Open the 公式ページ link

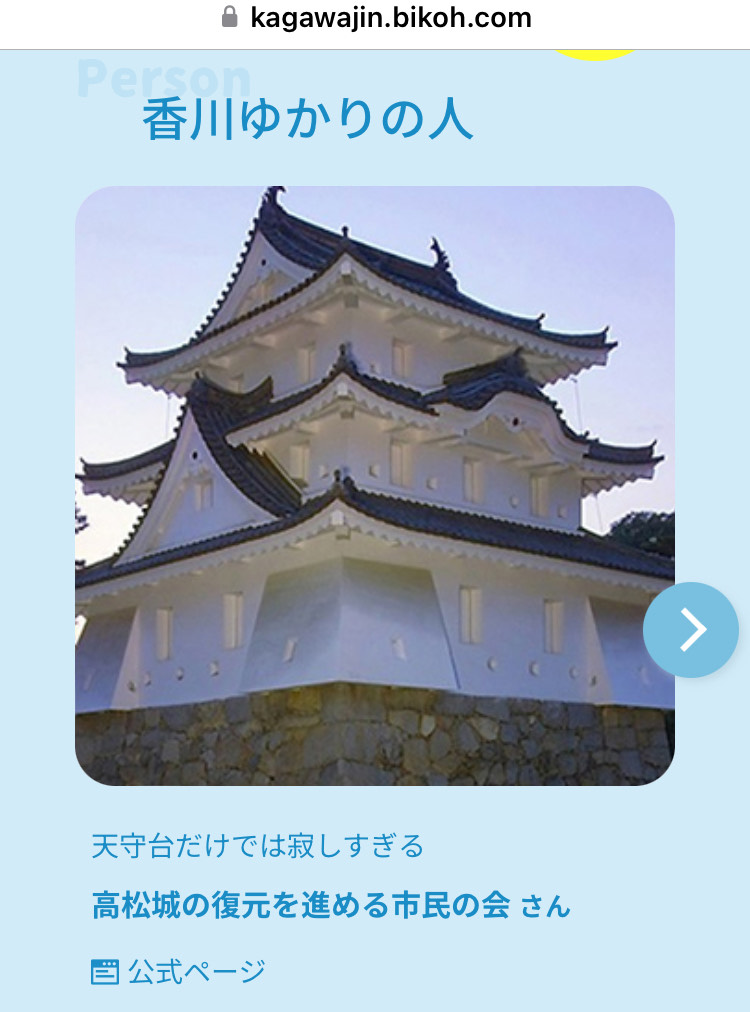196,971
